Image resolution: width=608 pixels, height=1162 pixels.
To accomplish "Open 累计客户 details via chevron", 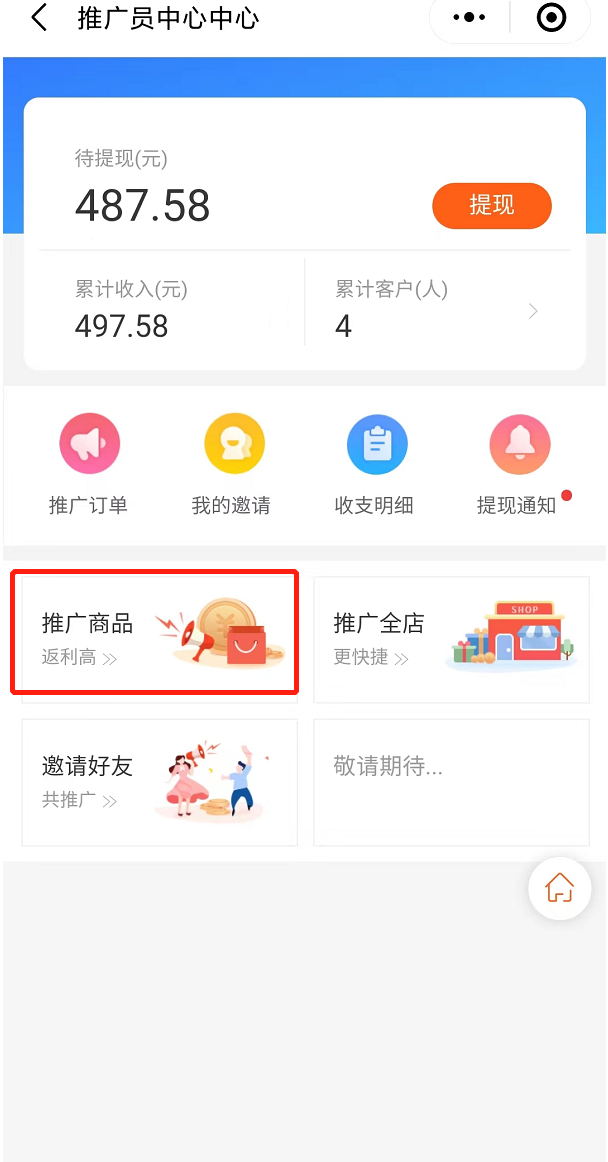I will point(533,312).
